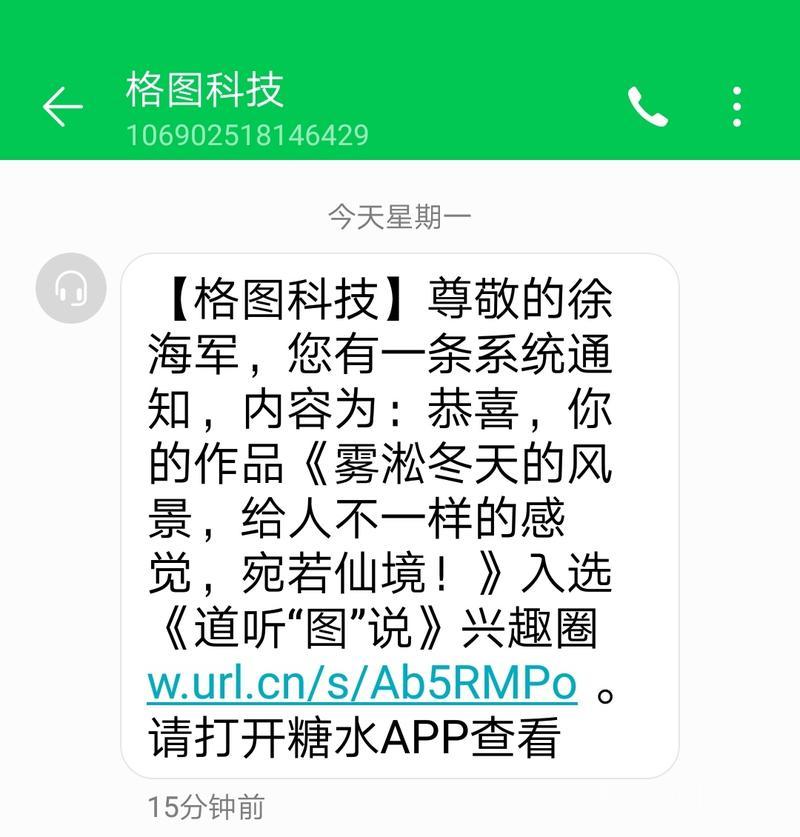Open the w.url.cn/s/Ab5RMPo link

pos(362,684)
